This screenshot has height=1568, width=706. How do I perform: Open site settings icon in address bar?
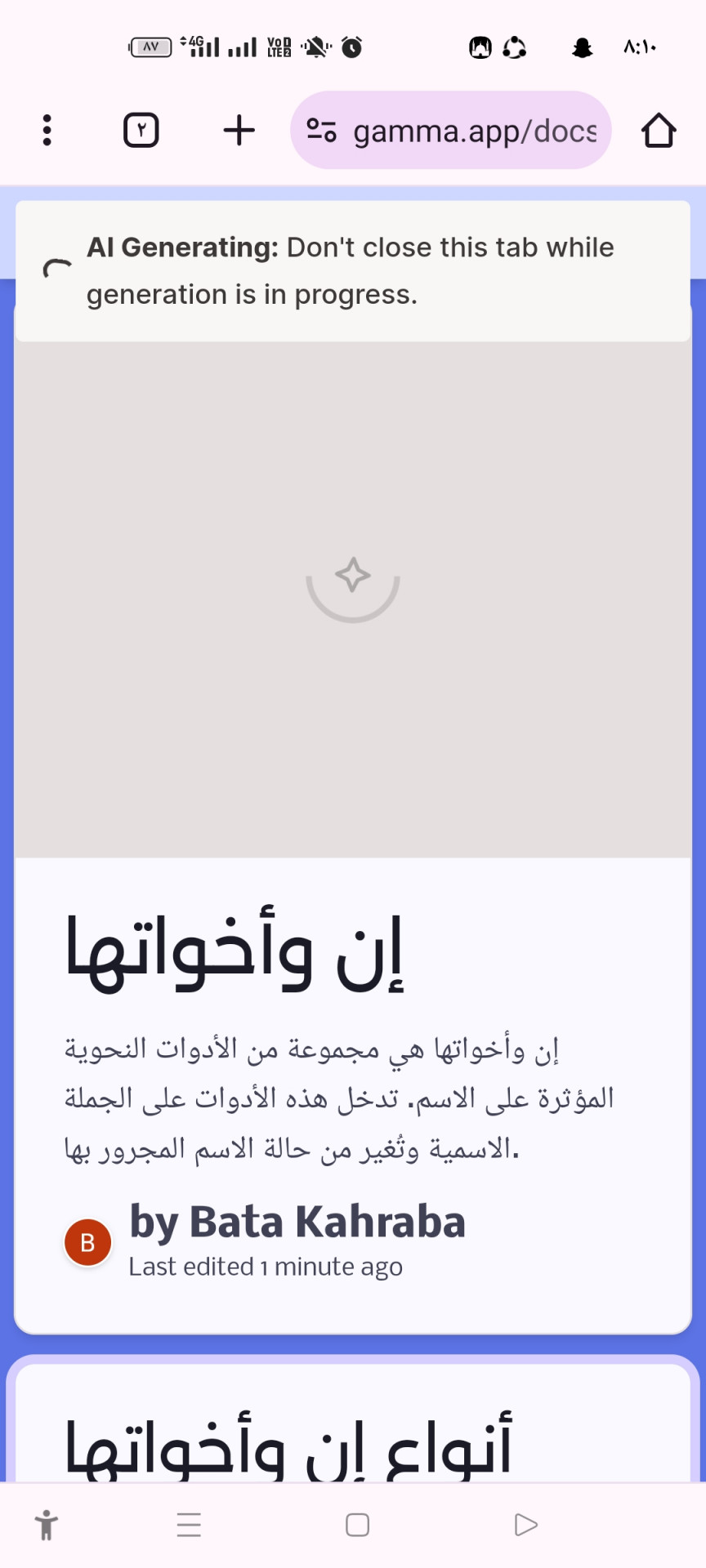pos(321,131)
